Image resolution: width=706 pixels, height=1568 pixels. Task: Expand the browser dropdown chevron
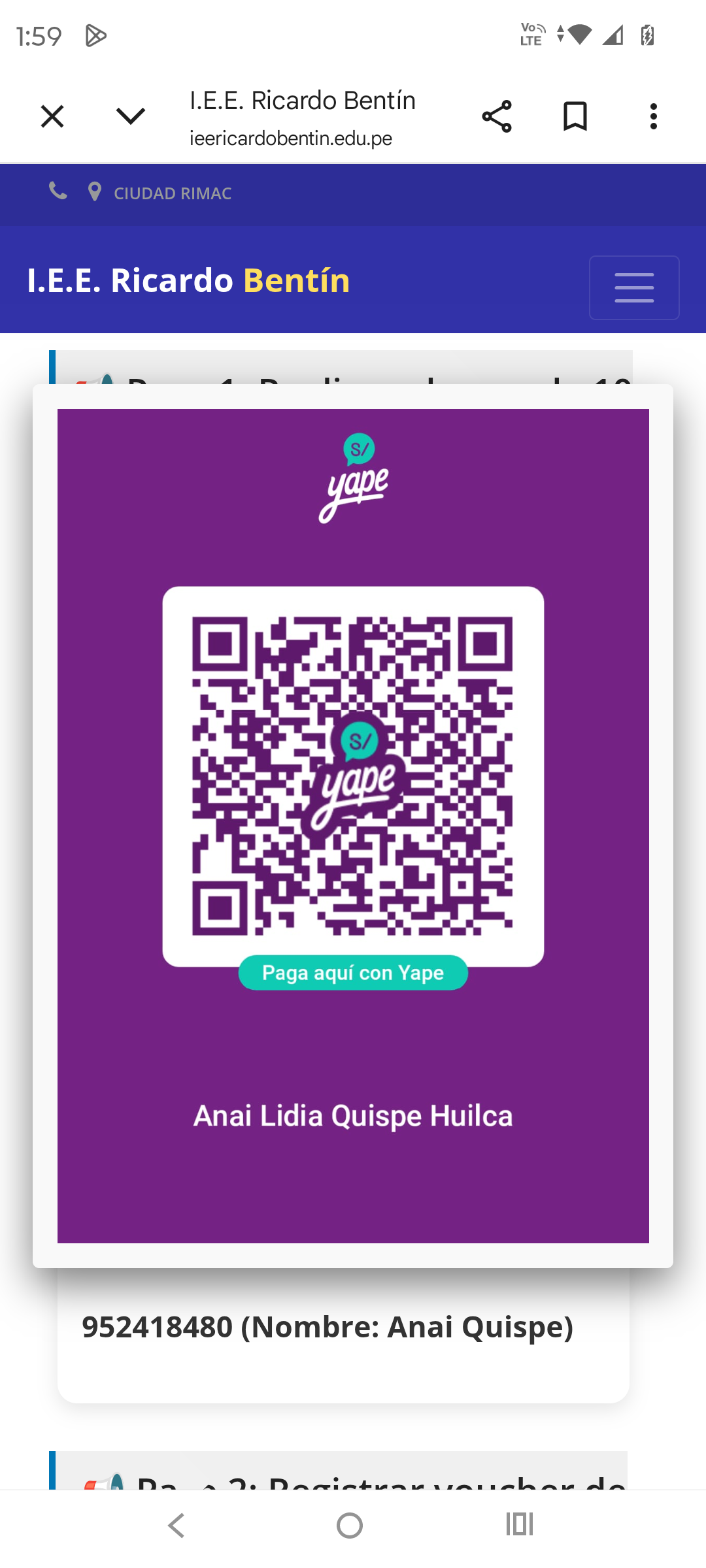[x=130, y=117]
